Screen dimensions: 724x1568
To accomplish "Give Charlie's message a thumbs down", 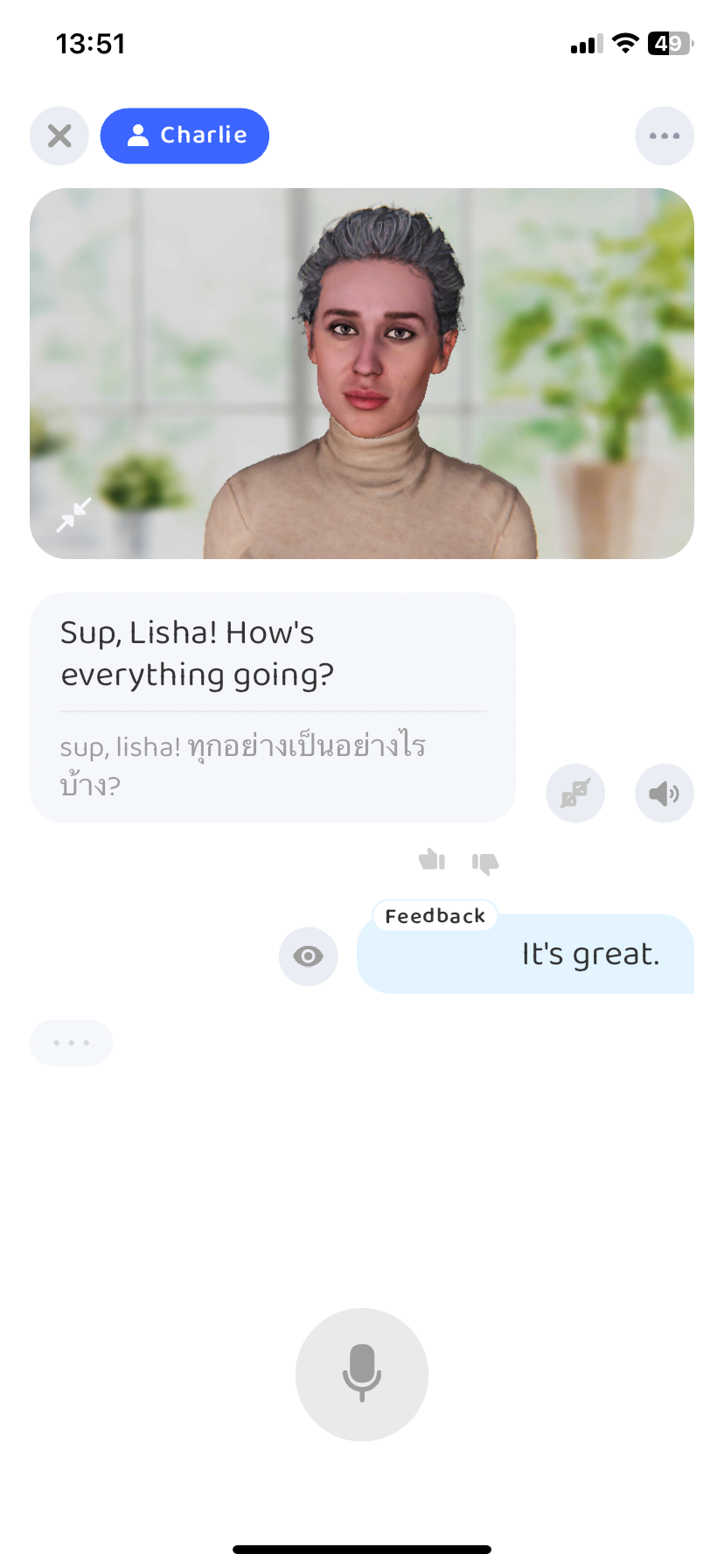I will pyautogui.click(x=485, y=863).
